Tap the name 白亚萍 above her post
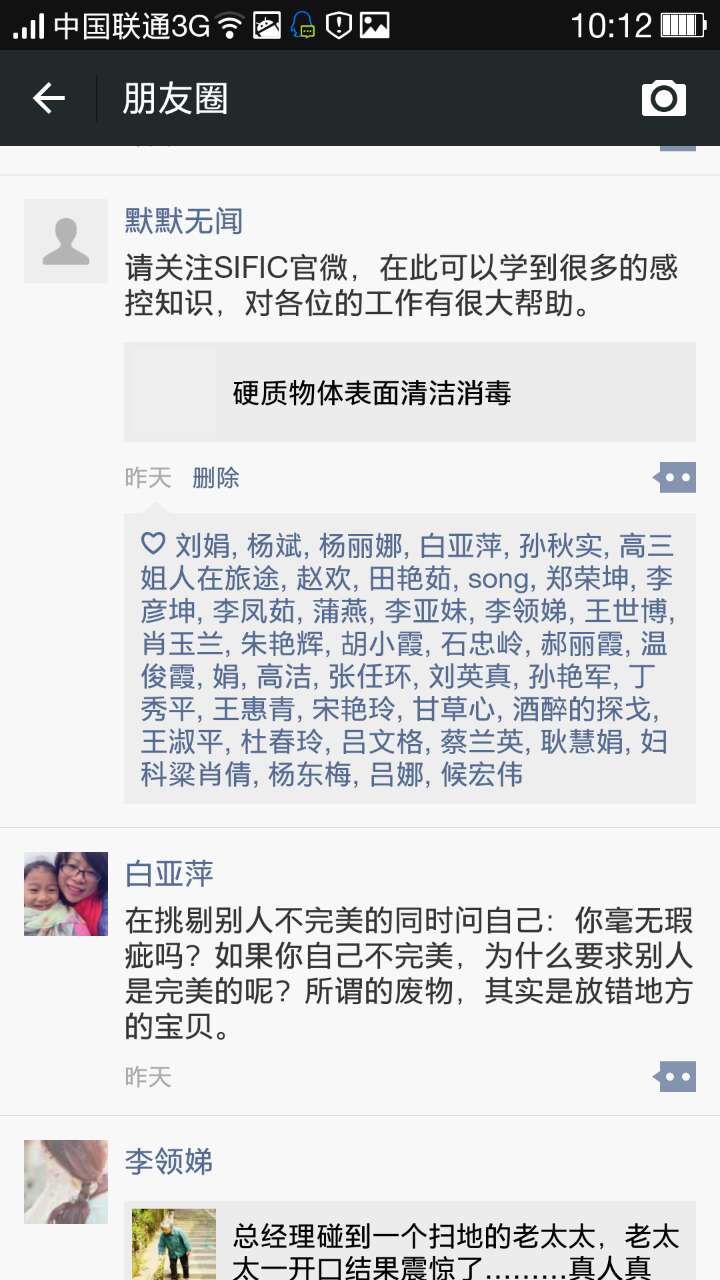This screenshot has width=720, height=1280. coord(169,873)
